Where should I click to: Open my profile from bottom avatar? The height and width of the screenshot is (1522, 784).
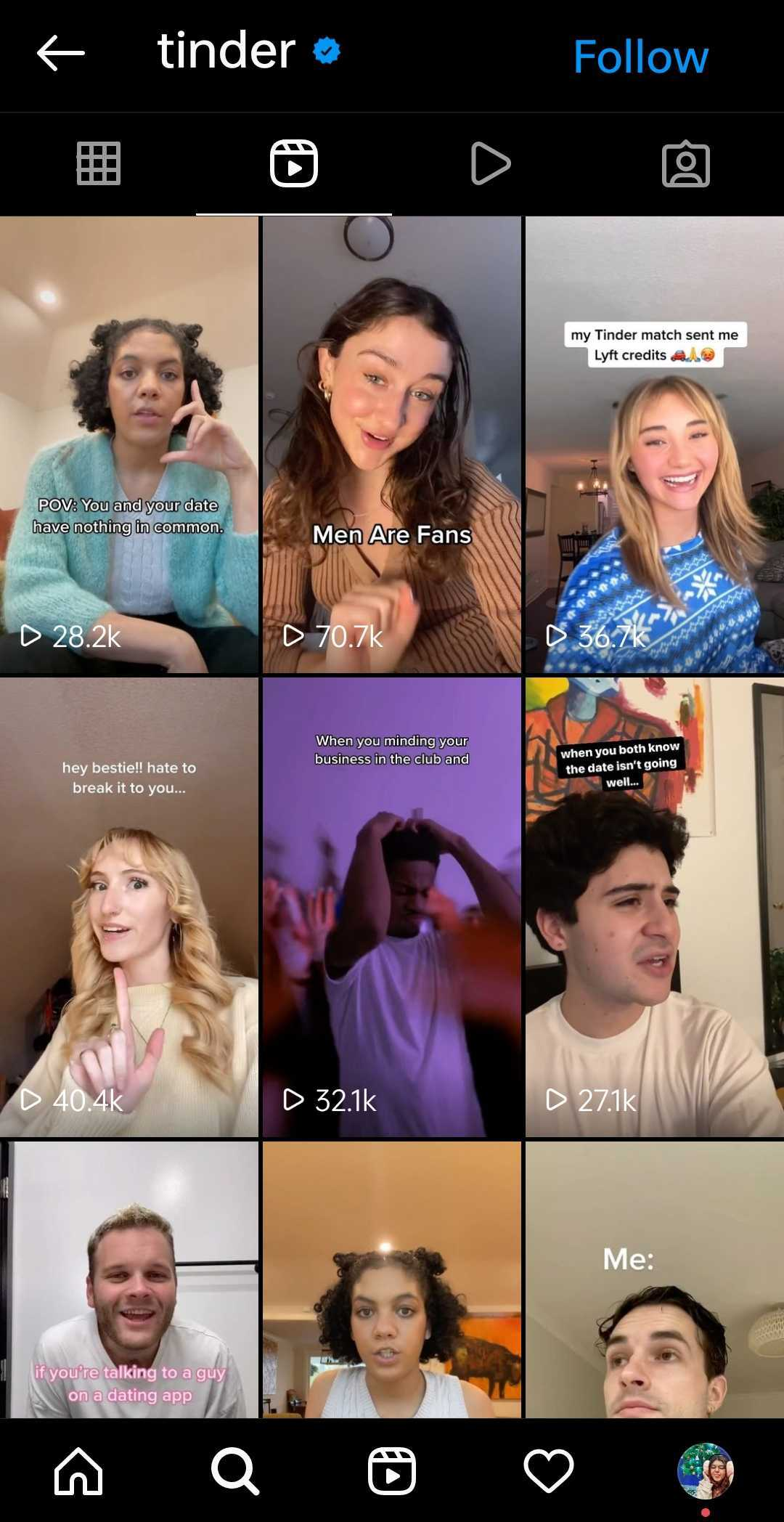705,1470
